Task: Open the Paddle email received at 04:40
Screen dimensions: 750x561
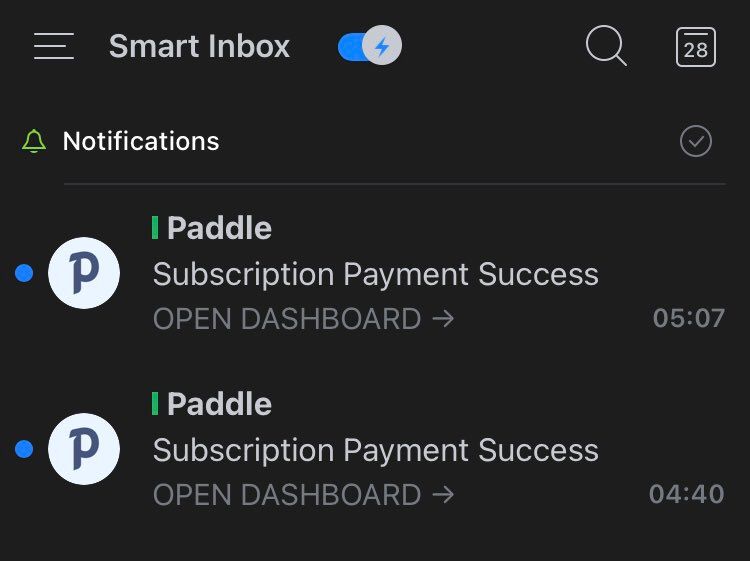Action: (400, 450)
